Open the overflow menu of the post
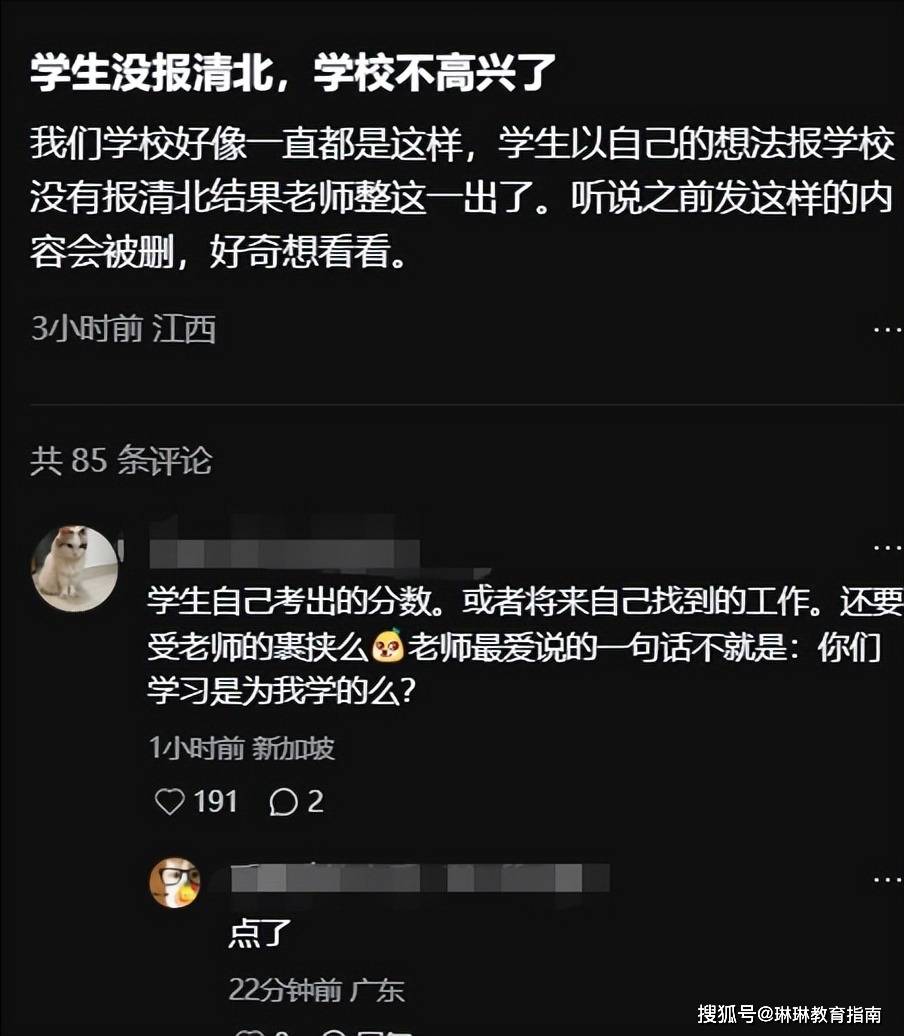 [x=886, y=329]
